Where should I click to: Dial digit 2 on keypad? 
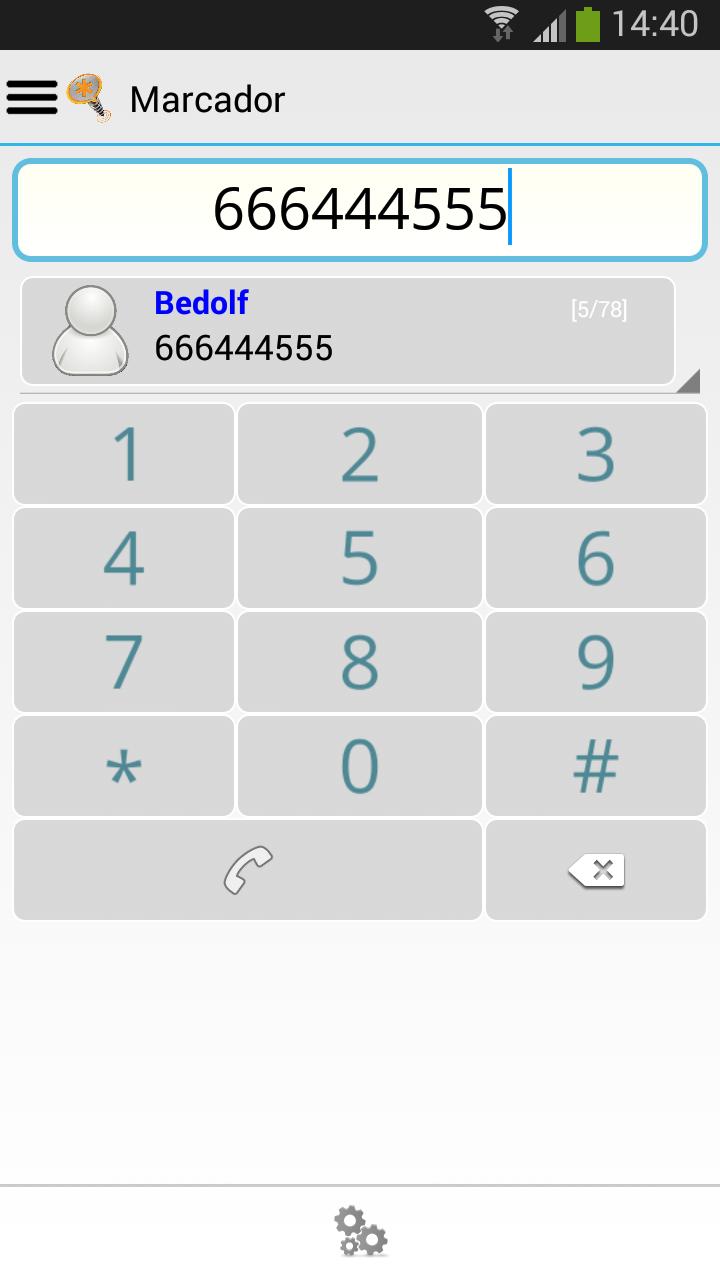click(x=360, y=454)
